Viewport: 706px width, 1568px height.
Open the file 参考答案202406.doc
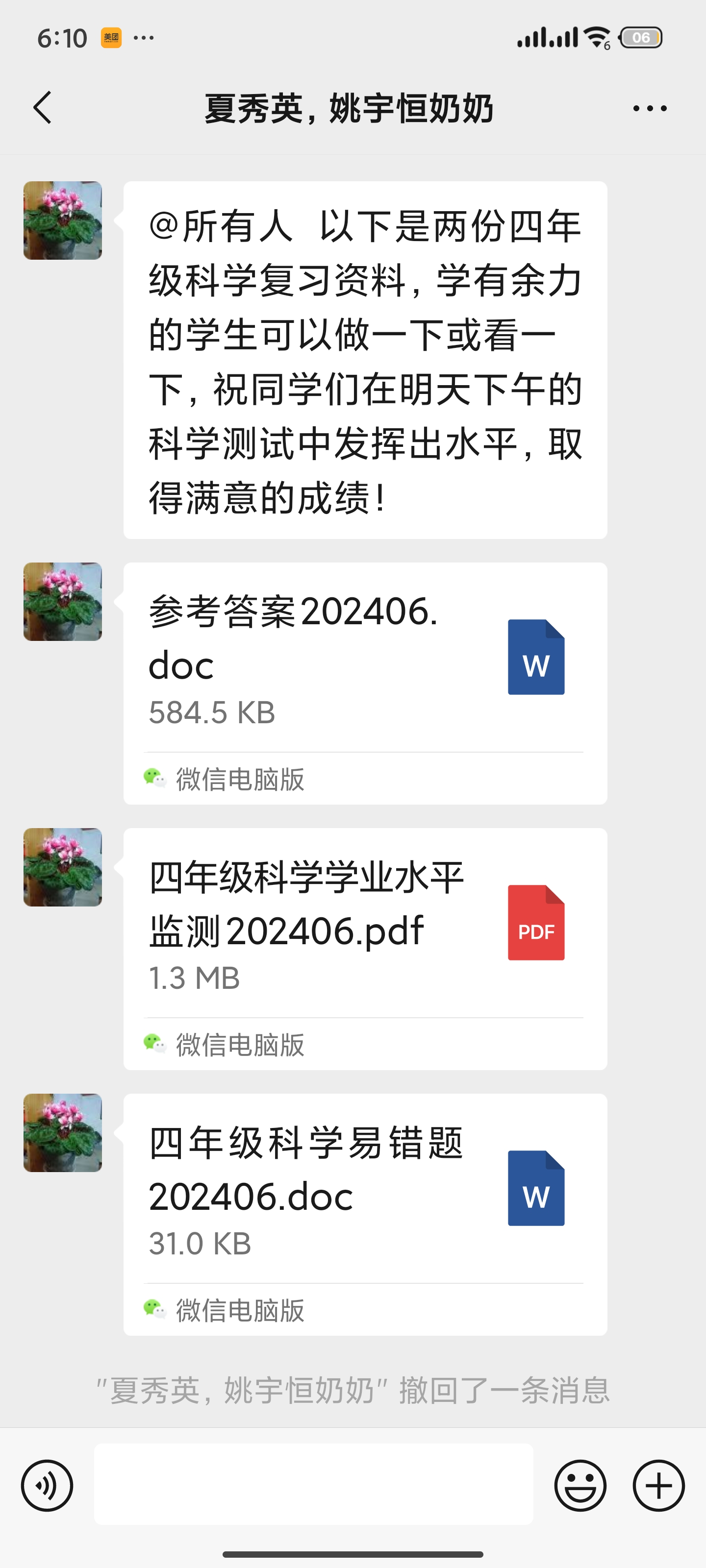[365, 683]
